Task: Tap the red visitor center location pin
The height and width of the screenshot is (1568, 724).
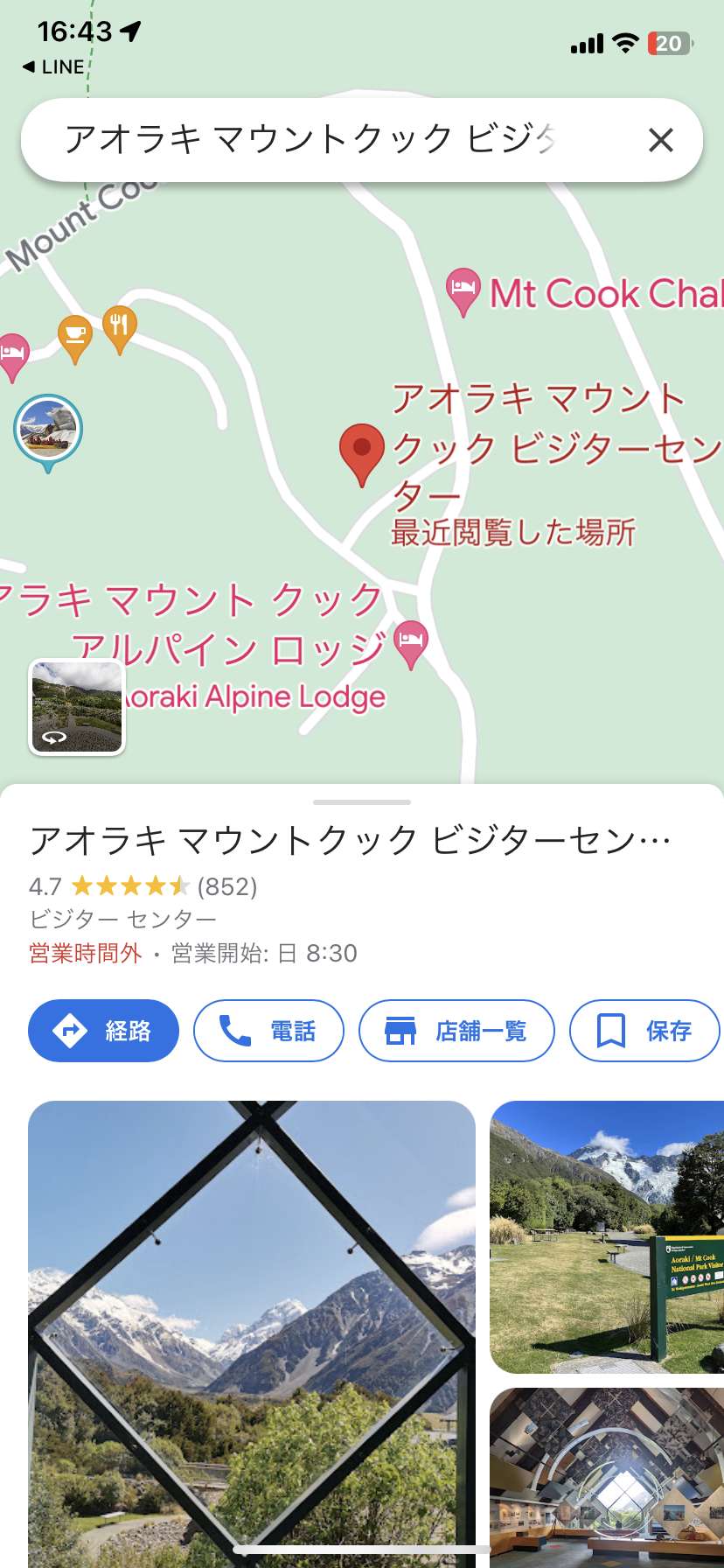Action: pyautogui.click(x=362, y=454)
